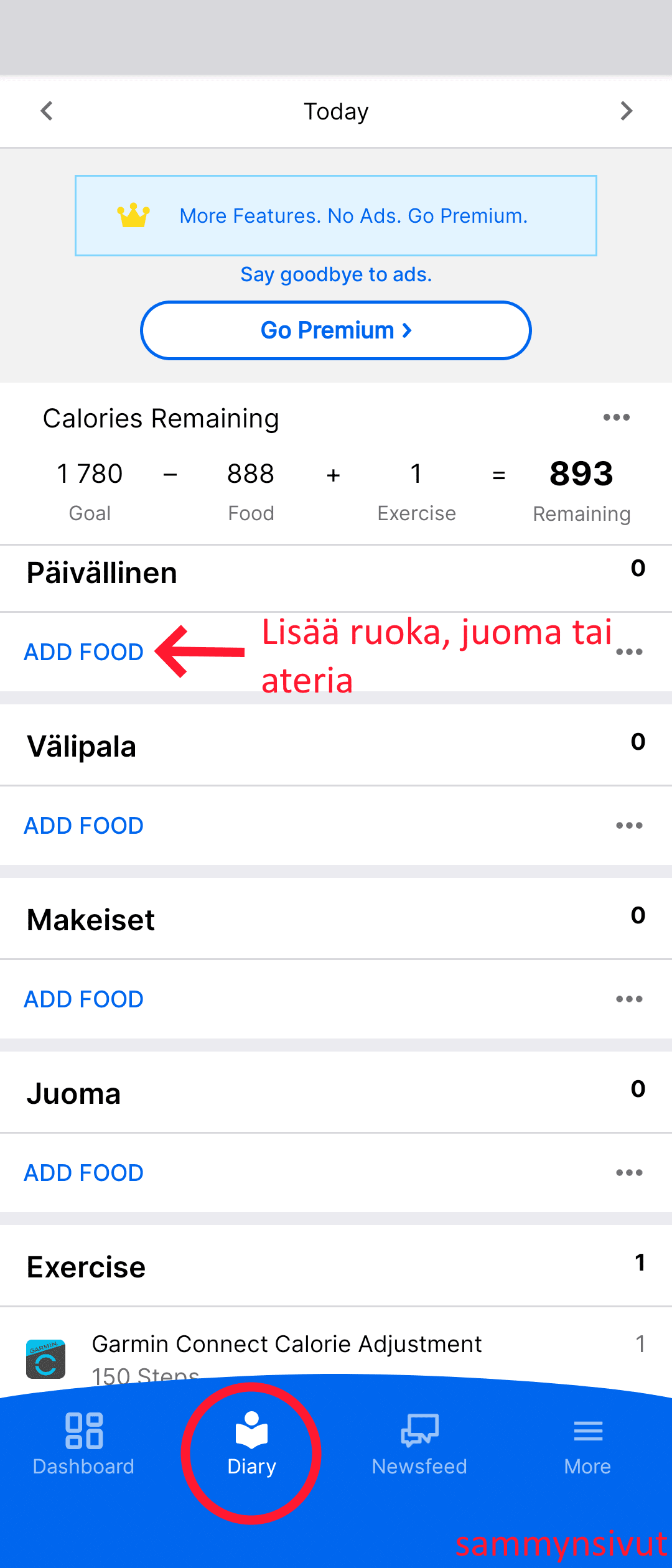The image size is (672, 1568).
Task: Open more options for Päivällinen
Action: tap(629, 652)
